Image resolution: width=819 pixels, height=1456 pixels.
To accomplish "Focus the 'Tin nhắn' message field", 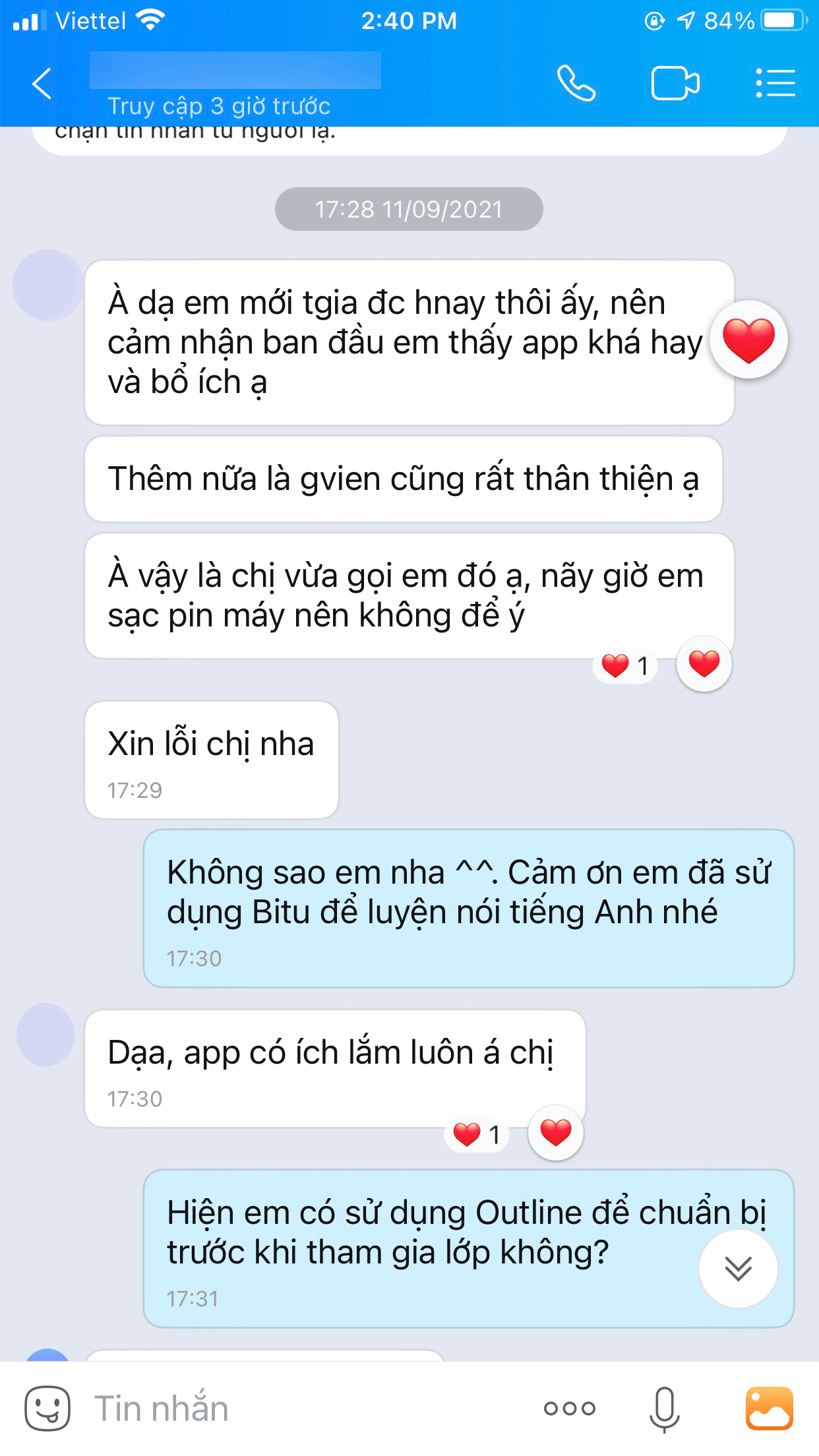I will tap(297, 1409).
